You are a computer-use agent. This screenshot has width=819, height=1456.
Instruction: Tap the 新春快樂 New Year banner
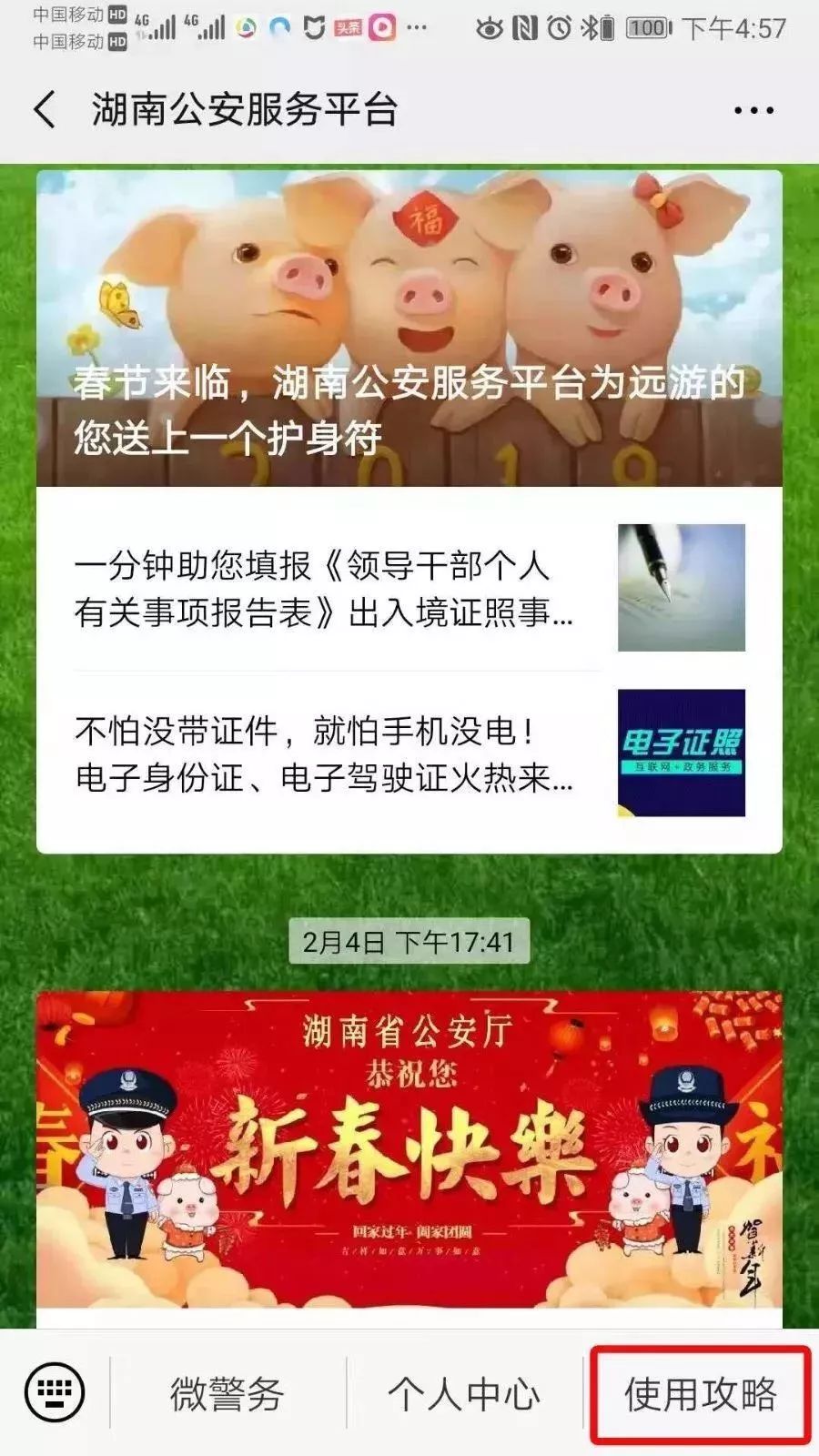409,1137
